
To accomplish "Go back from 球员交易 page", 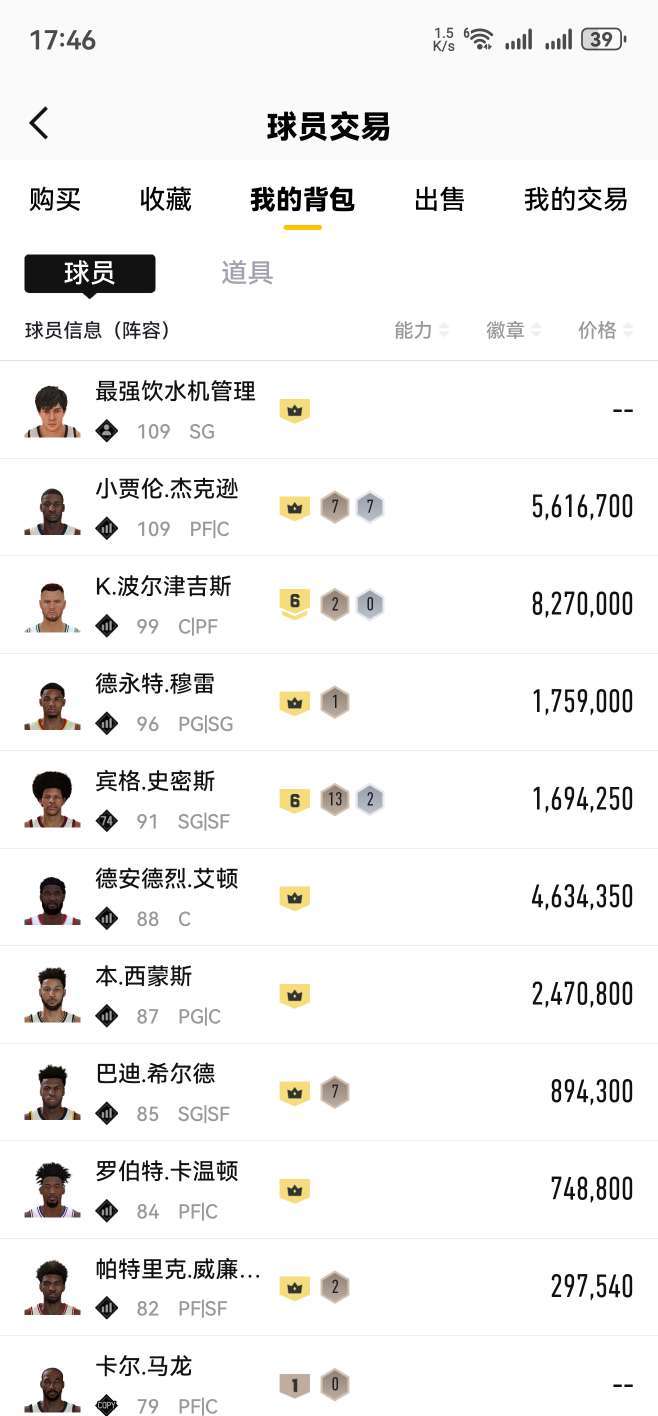I will coord(39,124).
